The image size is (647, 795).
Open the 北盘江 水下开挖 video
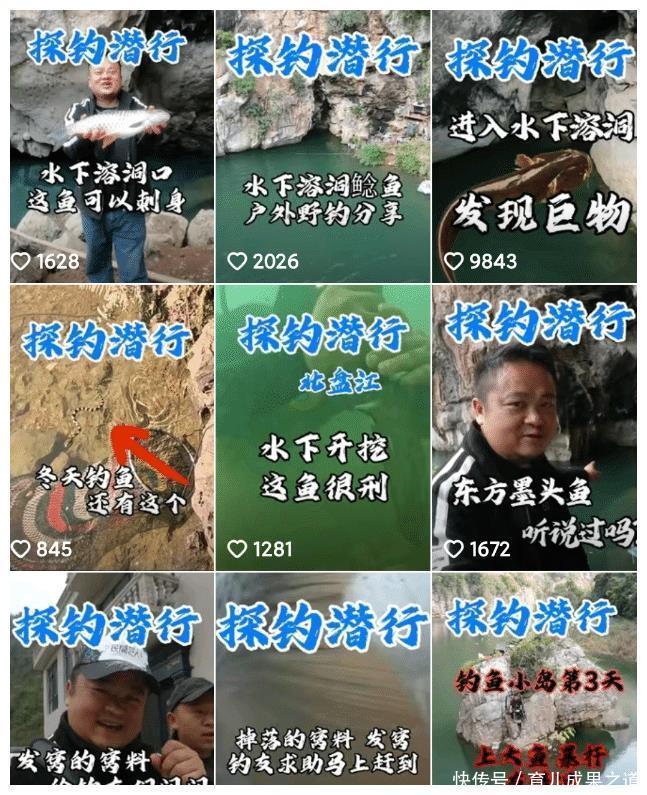[x=323, y=427]
